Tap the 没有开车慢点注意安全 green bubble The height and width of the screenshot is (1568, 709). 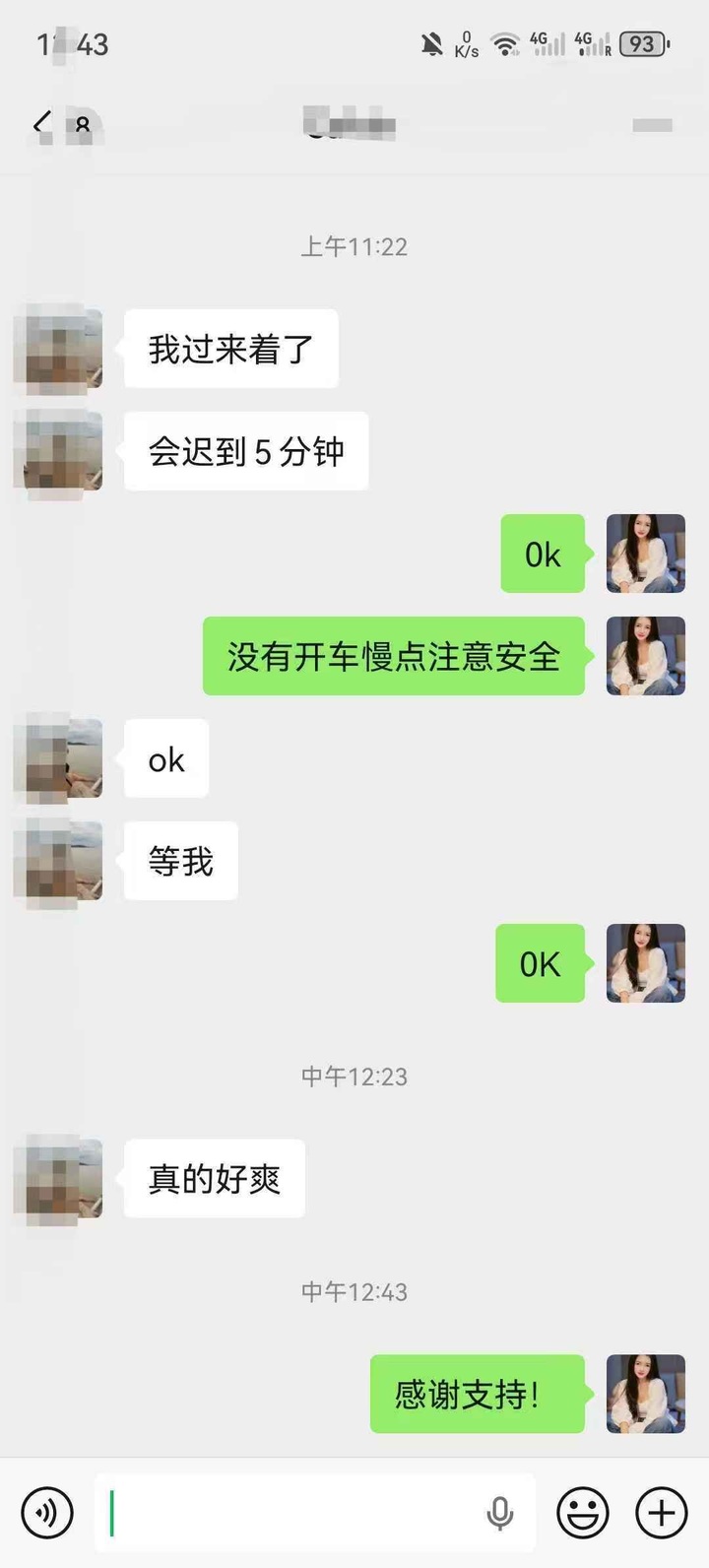[x=393, y=657]
